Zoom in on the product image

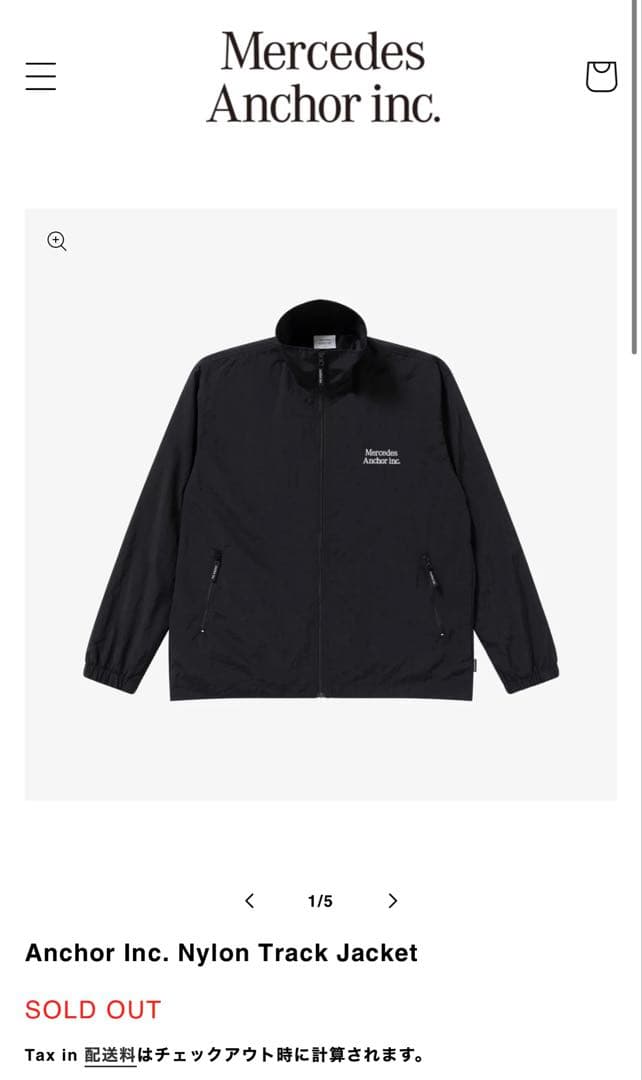57,241
